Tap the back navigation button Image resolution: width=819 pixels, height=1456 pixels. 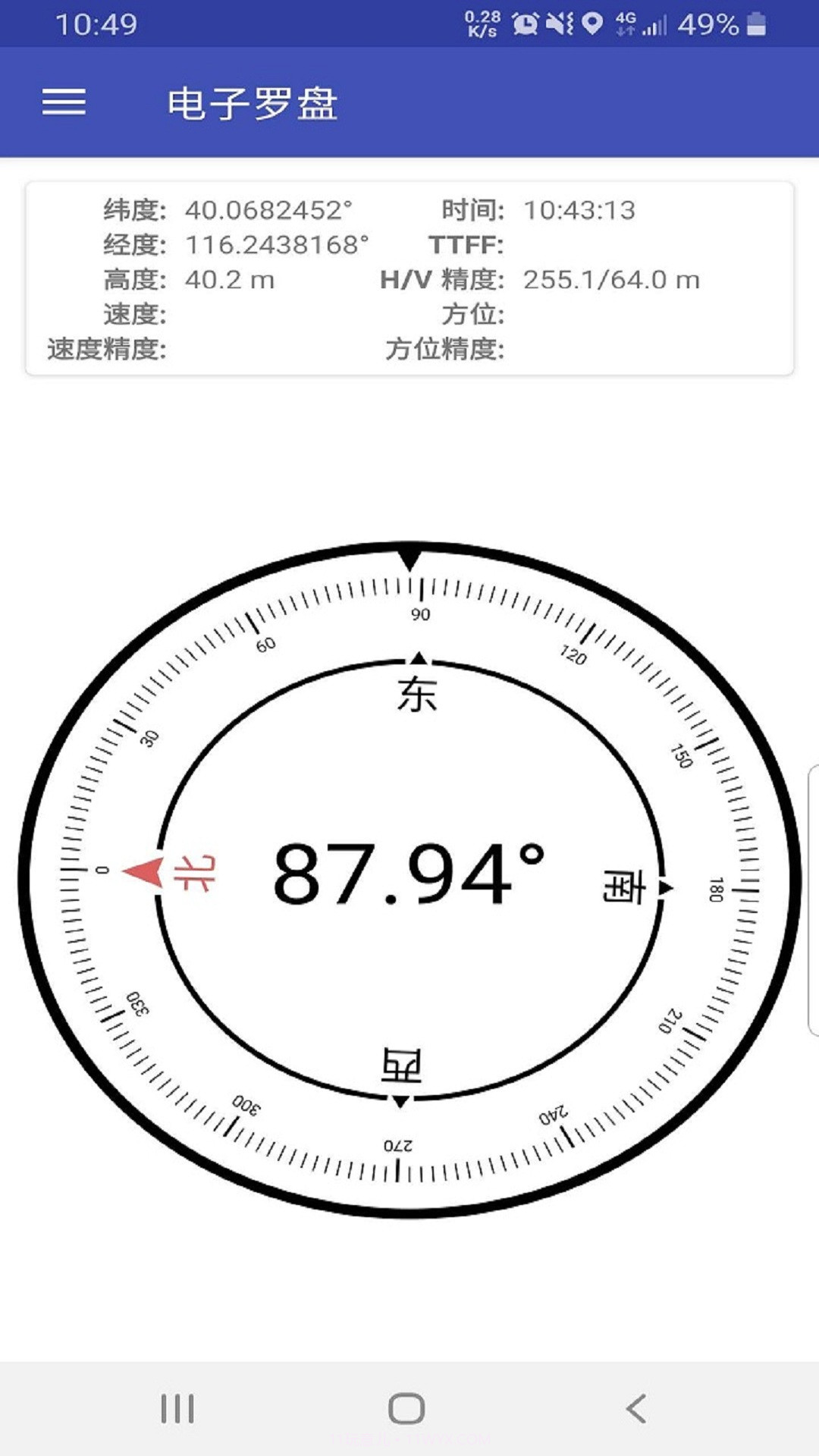tap(635, 1408)
